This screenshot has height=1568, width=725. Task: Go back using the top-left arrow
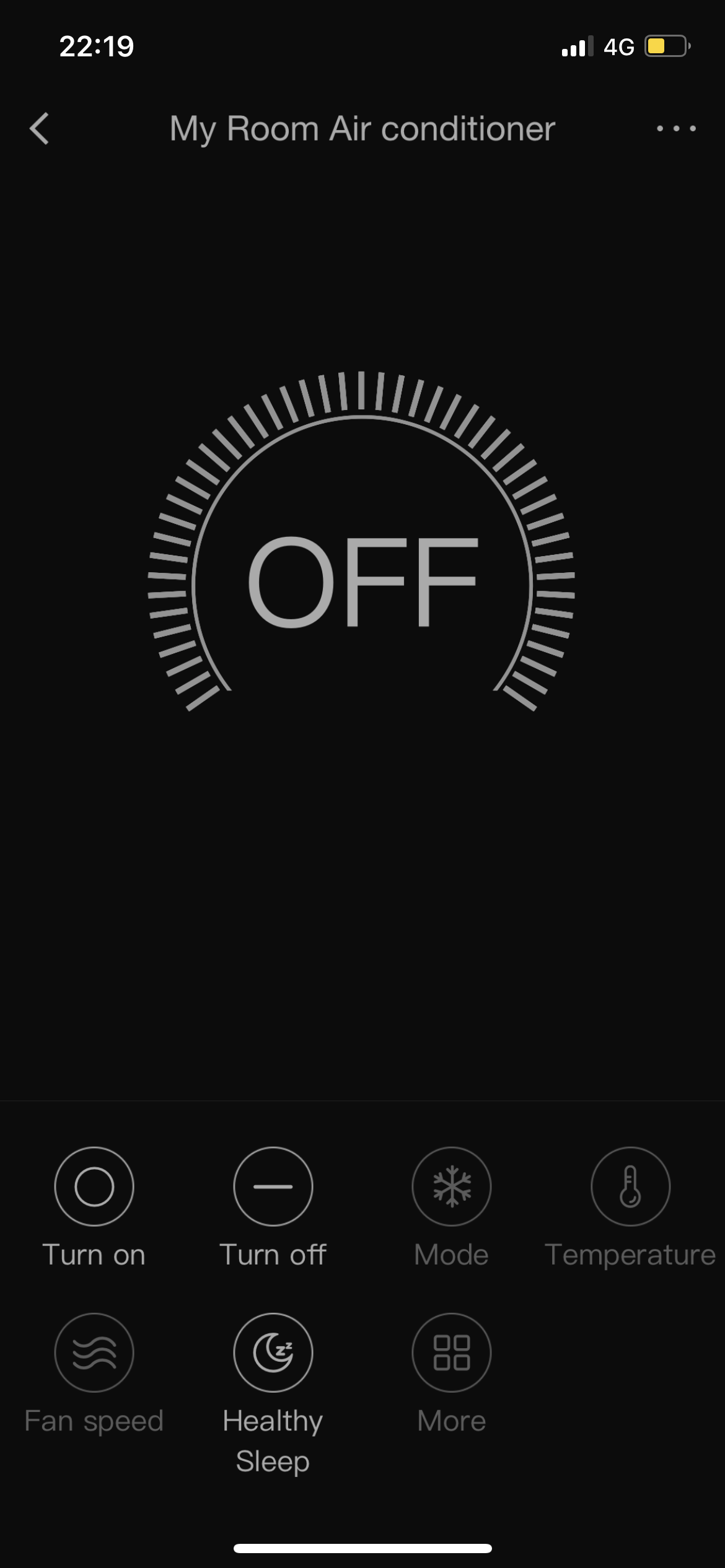click(x=39, y=129)
